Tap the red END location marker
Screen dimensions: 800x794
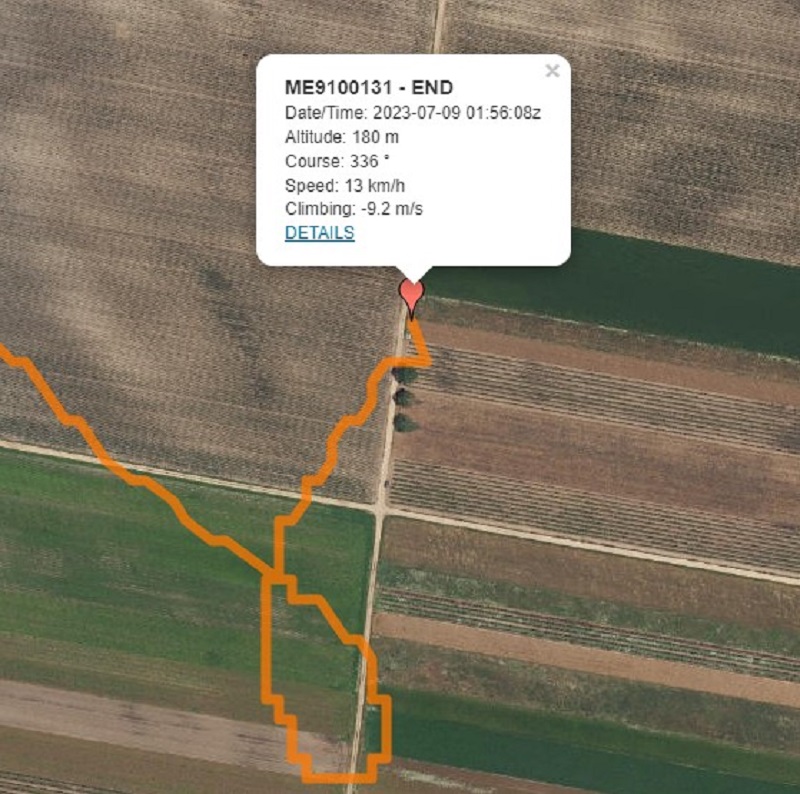click(411, 294)
